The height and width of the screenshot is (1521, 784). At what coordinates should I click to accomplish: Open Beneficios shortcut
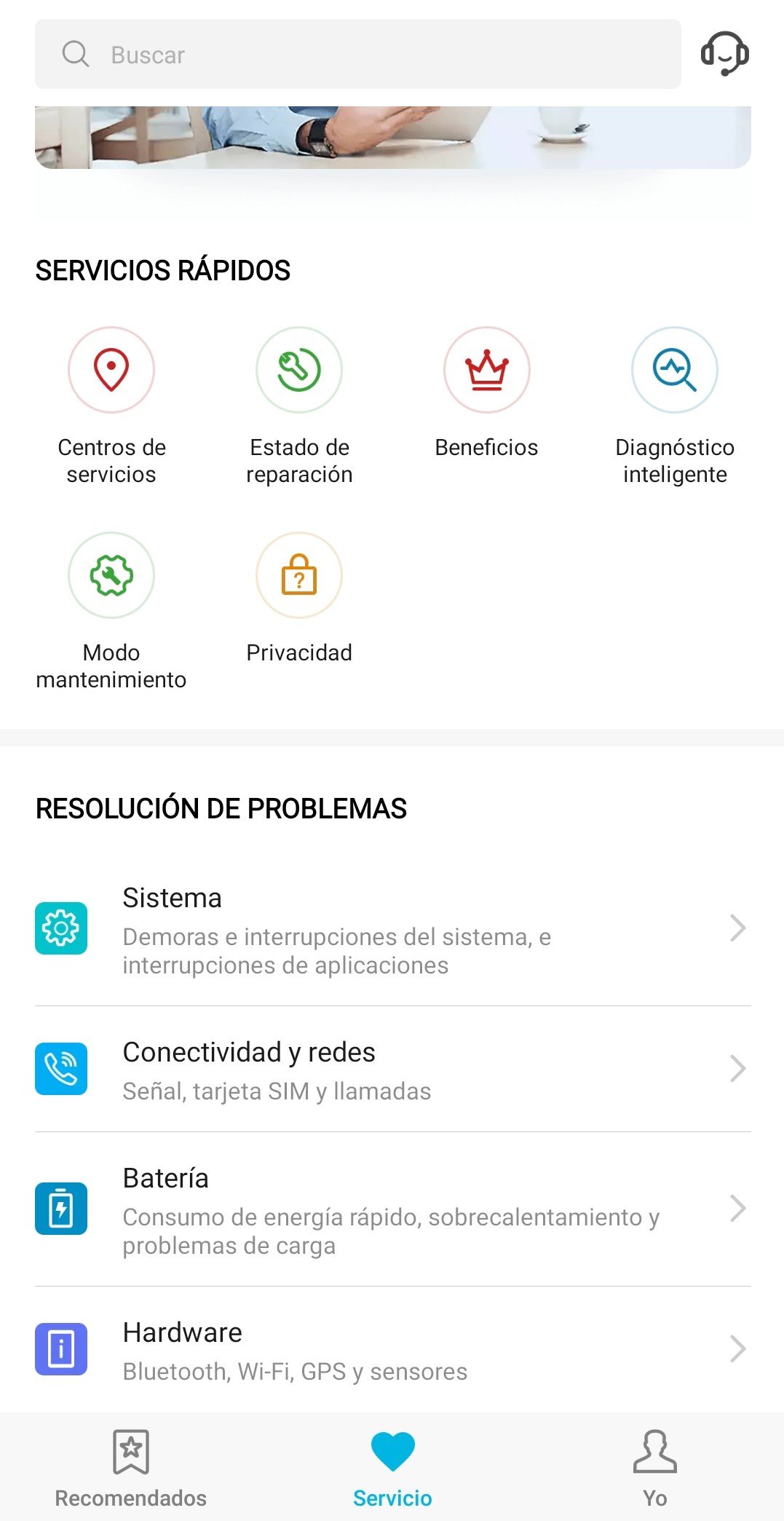pos(487,393)
